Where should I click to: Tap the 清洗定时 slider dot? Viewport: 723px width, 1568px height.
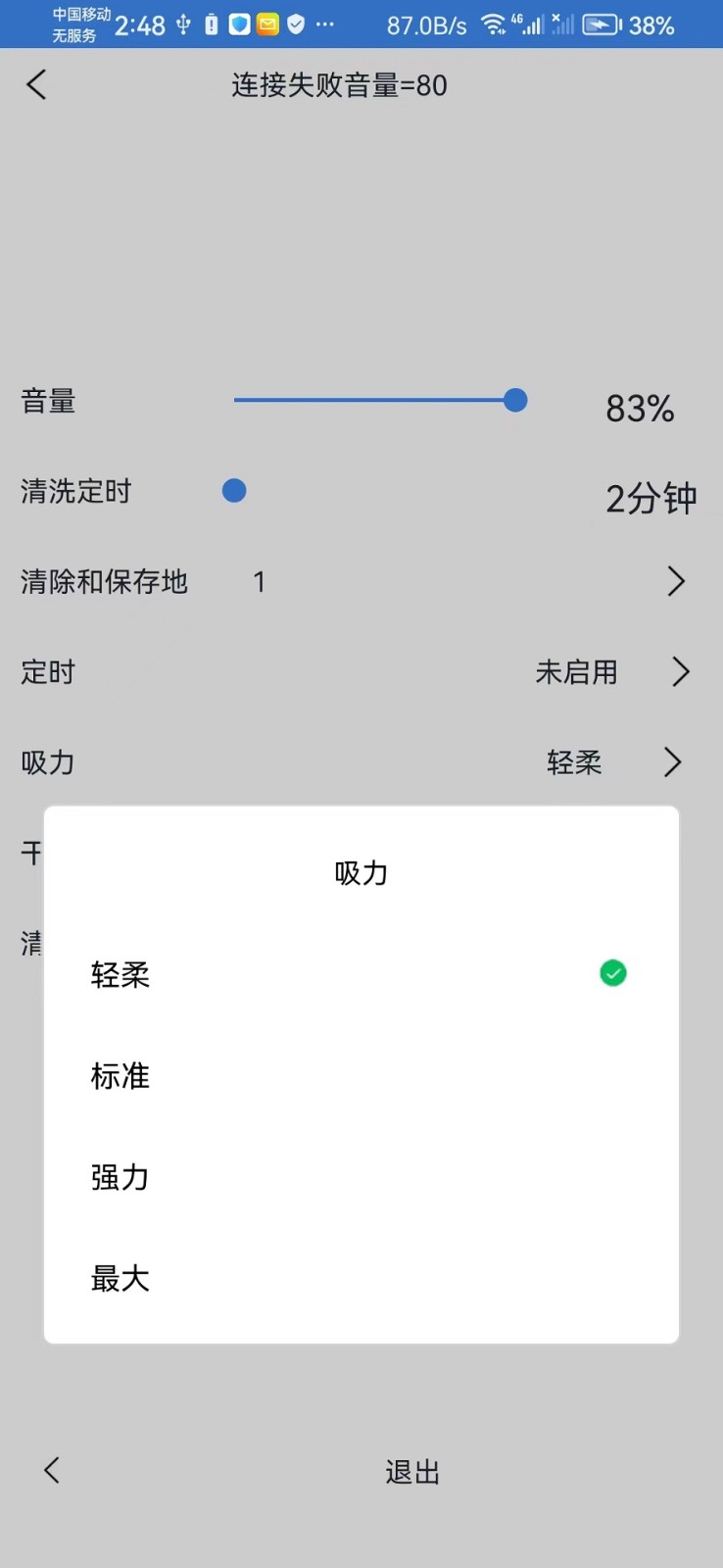click(x=234, y=490)
